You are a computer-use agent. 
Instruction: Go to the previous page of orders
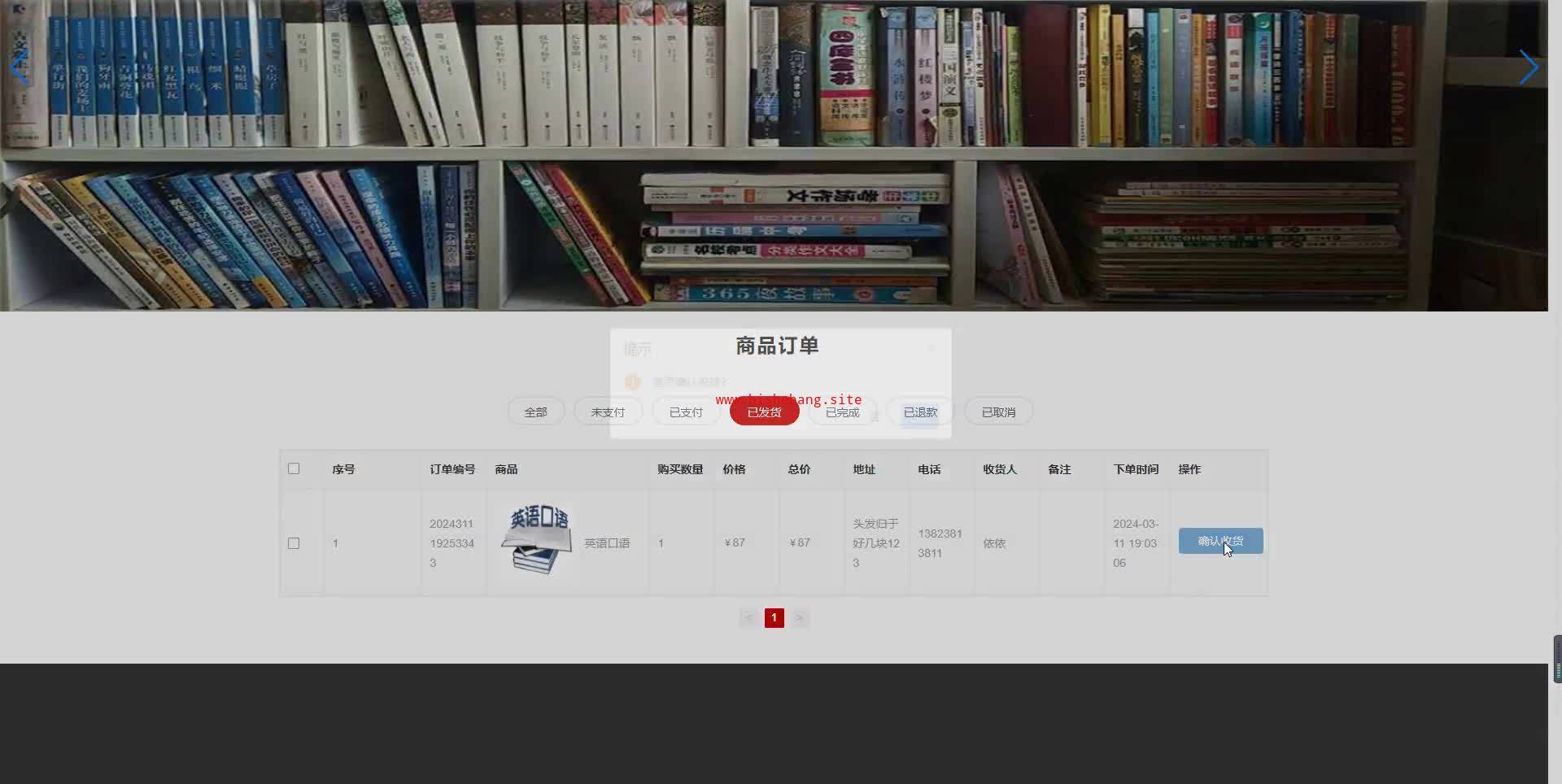(748, 618)
